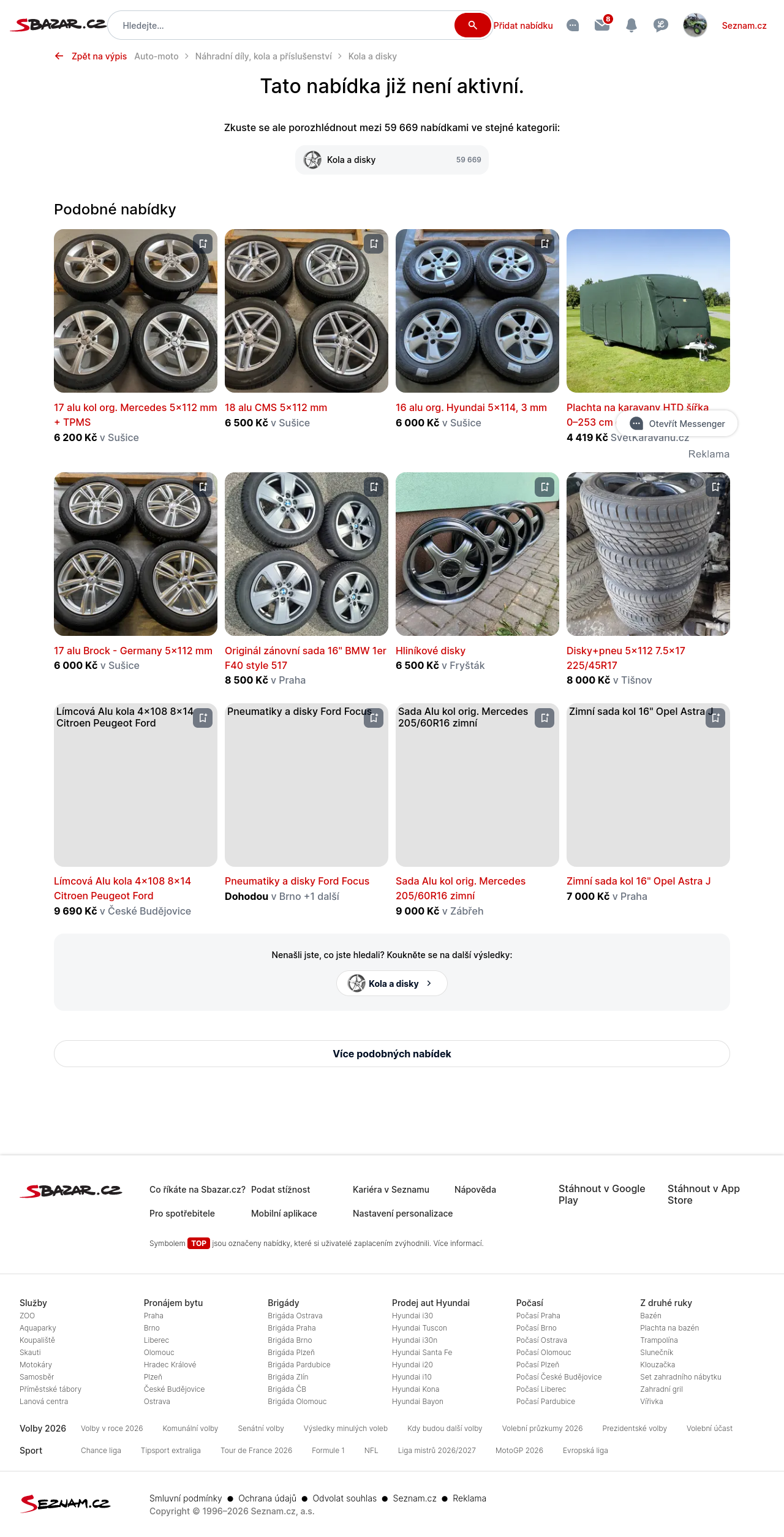Screen dimensions: 784x1537
Task: Bookmark the 18 alu CMS 5×112 mm listing
Action: pyautogui.click(x=374, y=244)
